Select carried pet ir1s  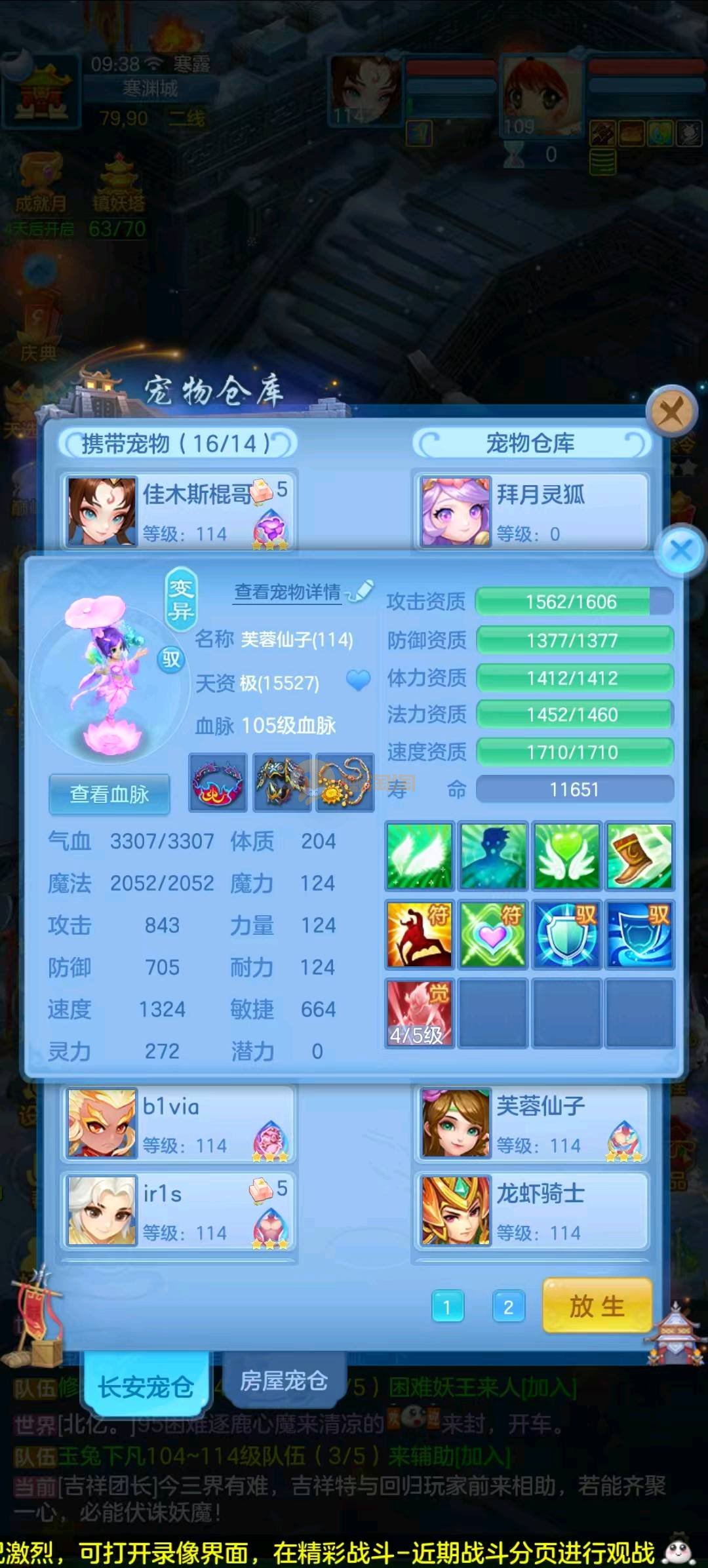tap(178, 1211)
